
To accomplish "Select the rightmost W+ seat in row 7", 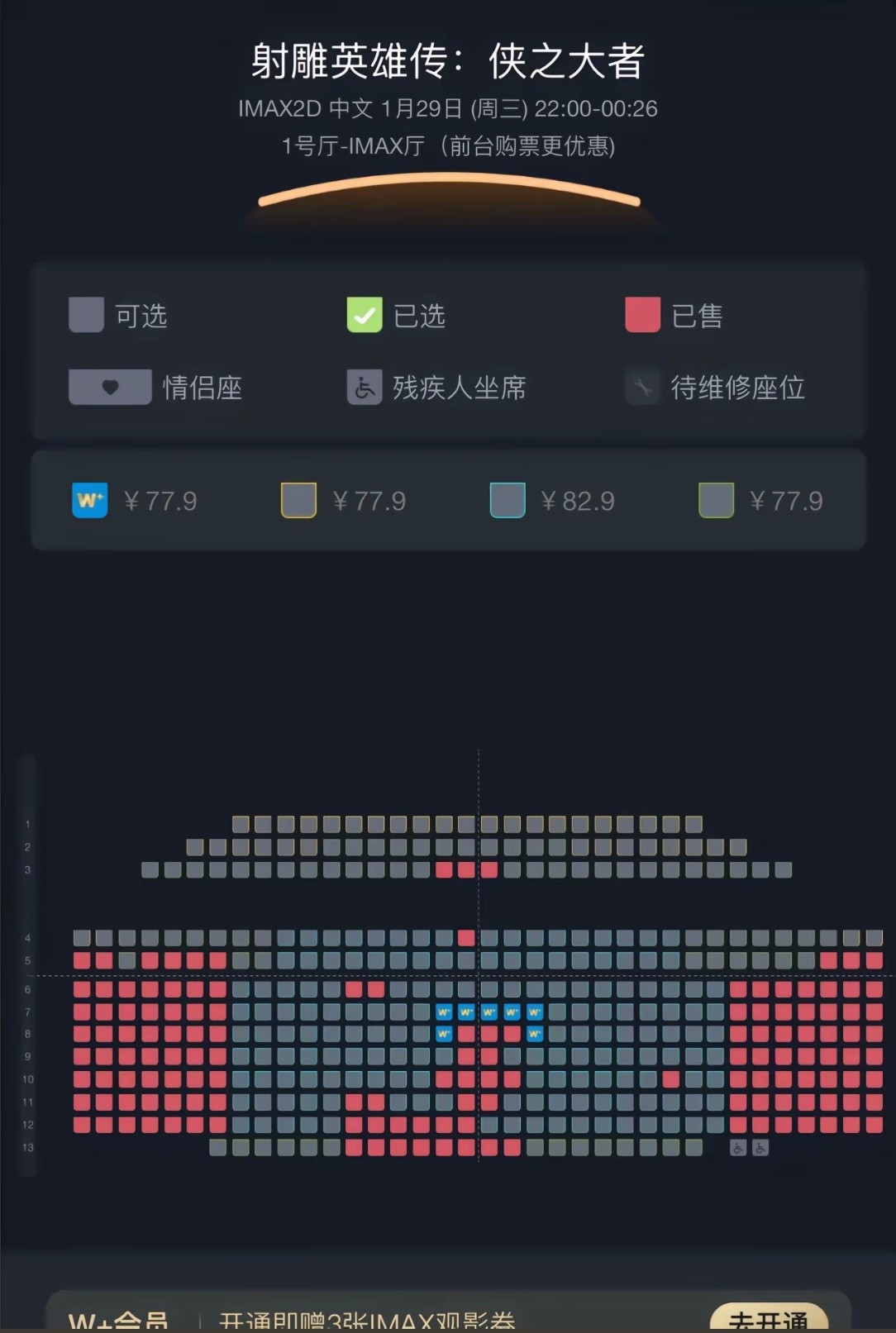I will pyautogui.click(x=535, y=1012).
